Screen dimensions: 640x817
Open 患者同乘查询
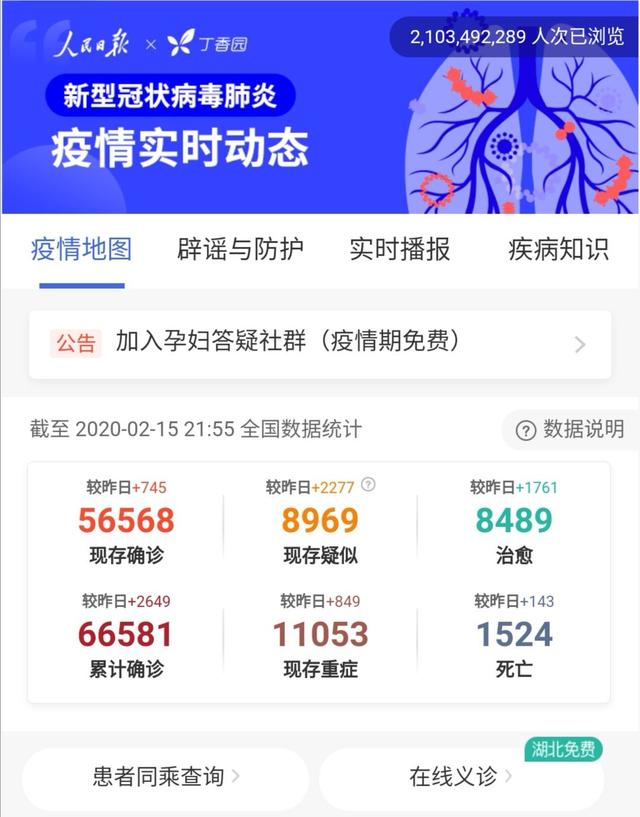tap(165, 776)
